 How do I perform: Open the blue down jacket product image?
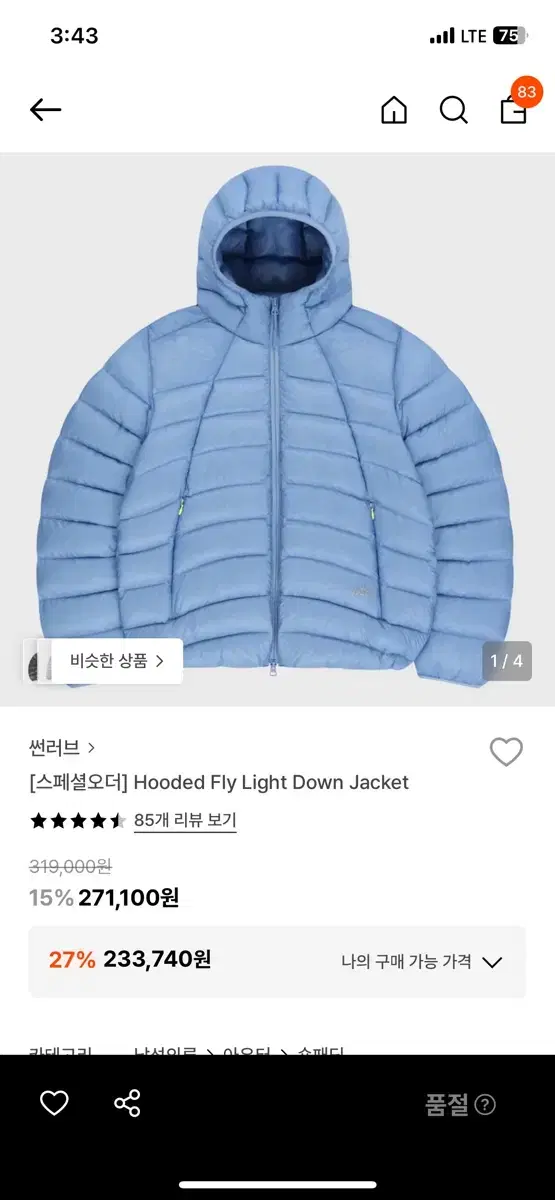[x=277, y=430]
